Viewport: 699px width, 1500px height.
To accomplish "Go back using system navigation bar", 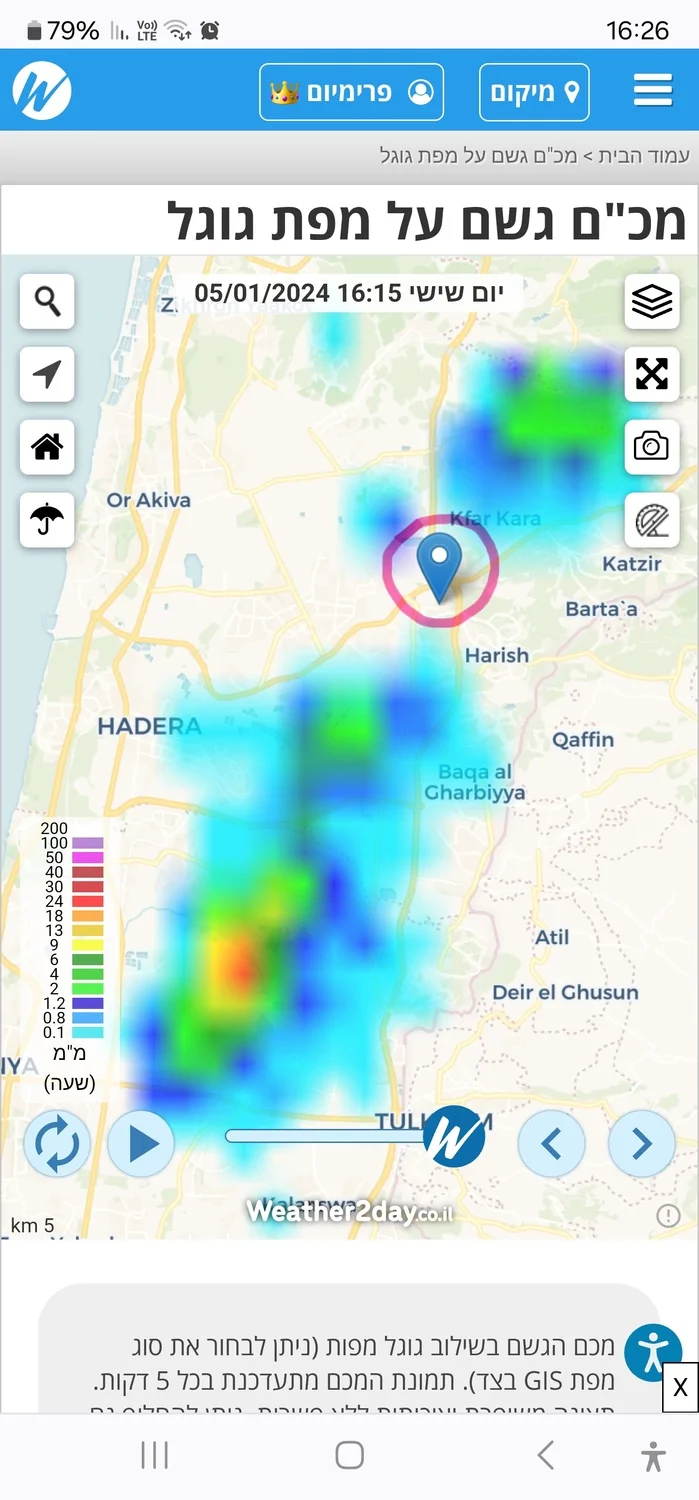I will click(x=545, y=1455).
